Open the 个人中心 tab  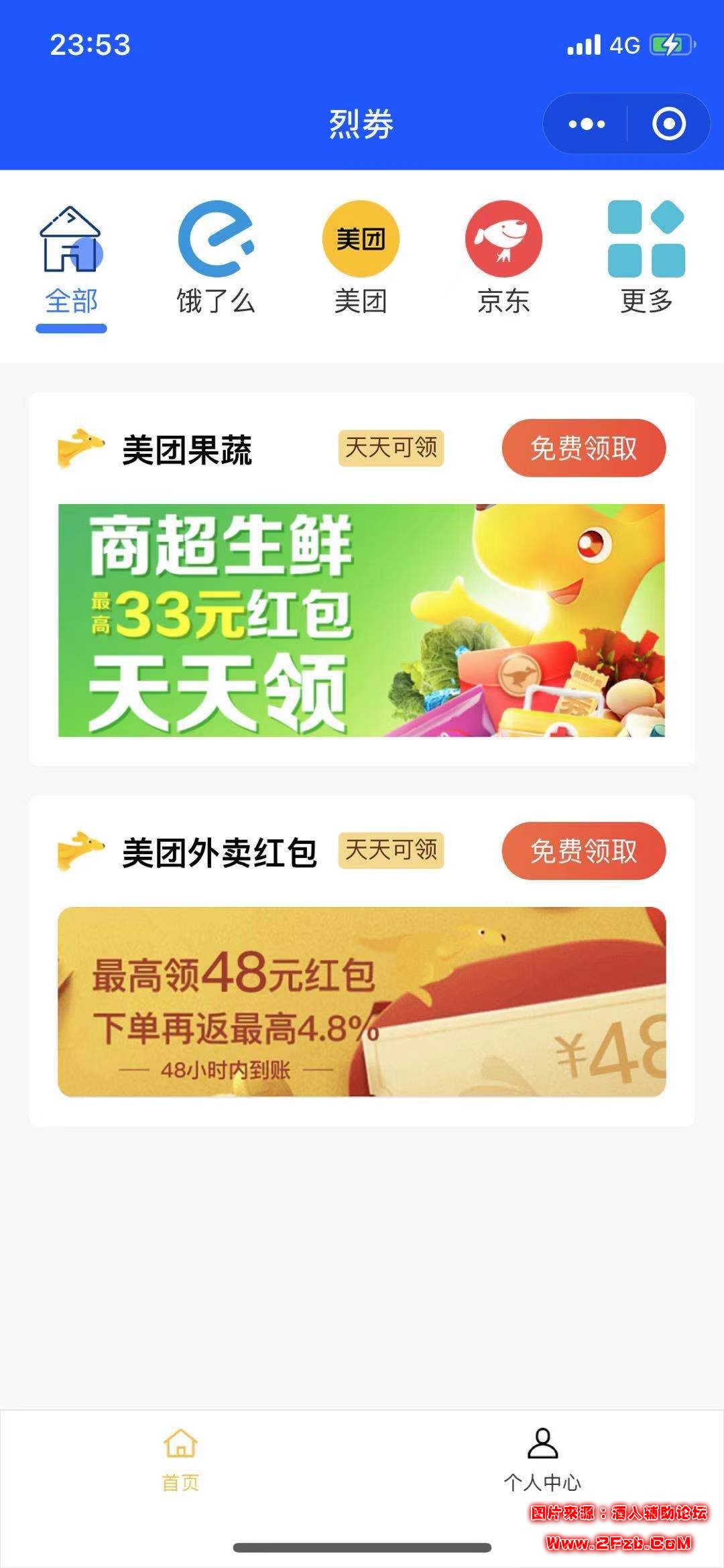click(x=542, y=1460)
